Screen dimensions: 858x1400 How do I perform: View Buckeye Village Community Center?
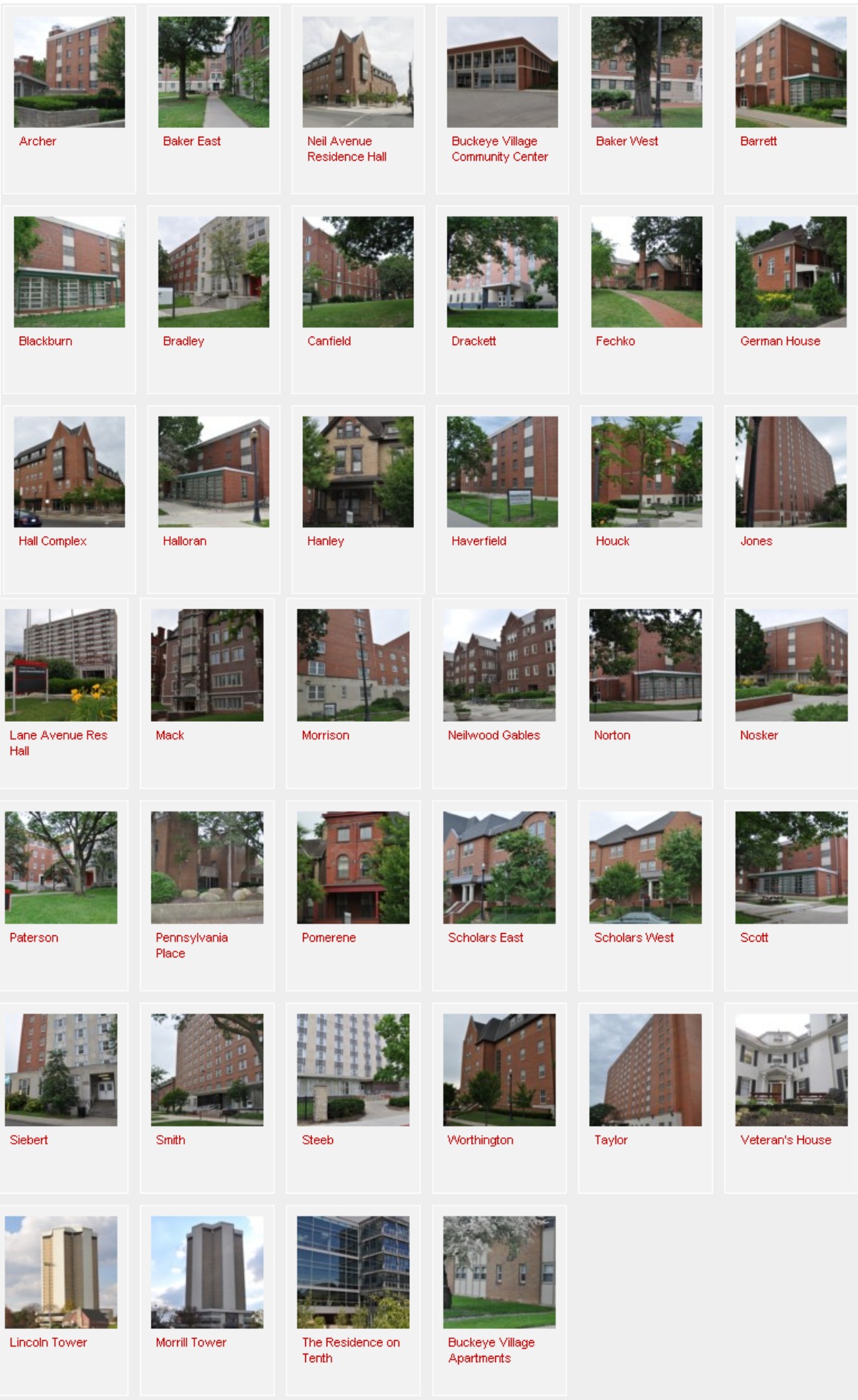502,100
